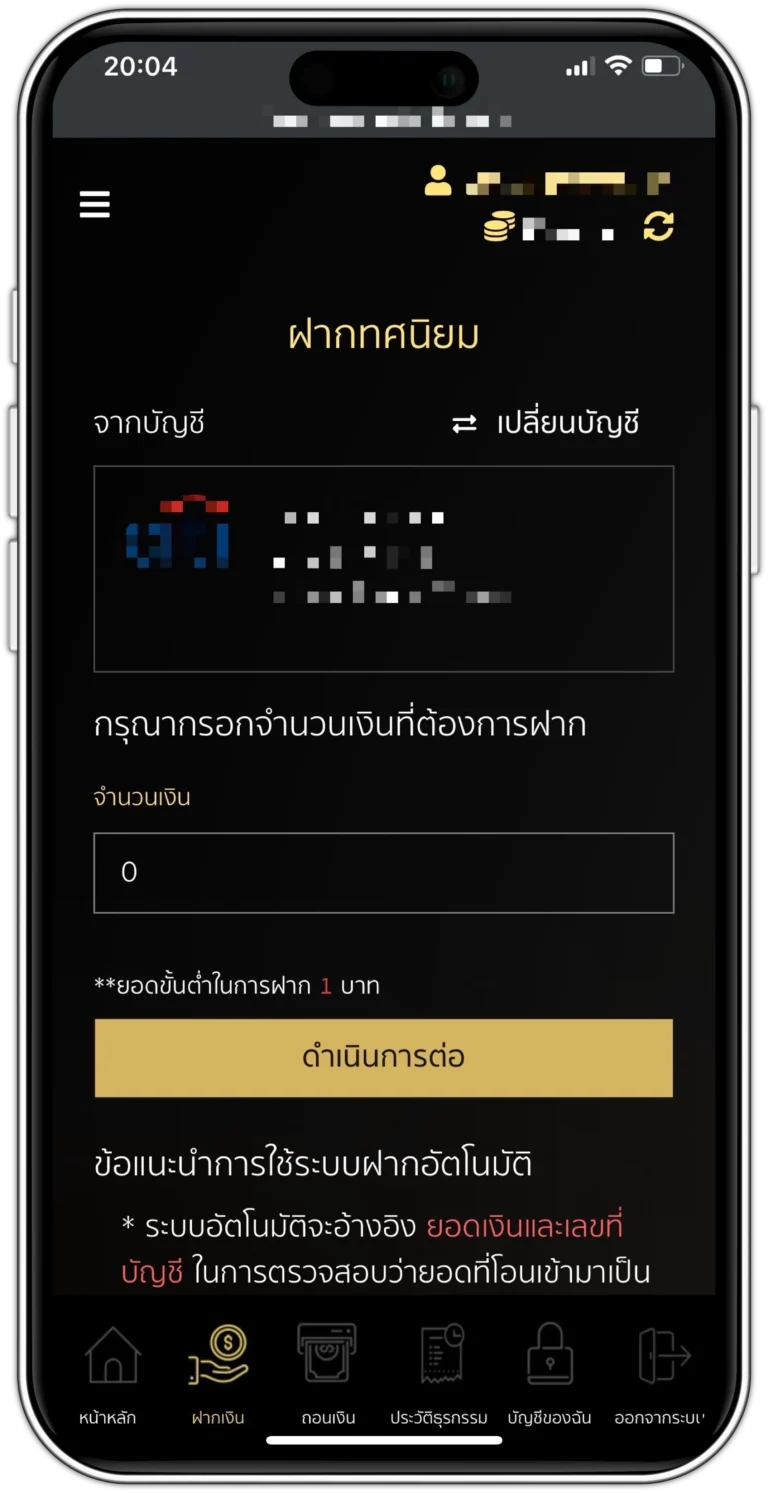Open the hamburger menu
Screen dimensions: 768x1493
(95, 205)
